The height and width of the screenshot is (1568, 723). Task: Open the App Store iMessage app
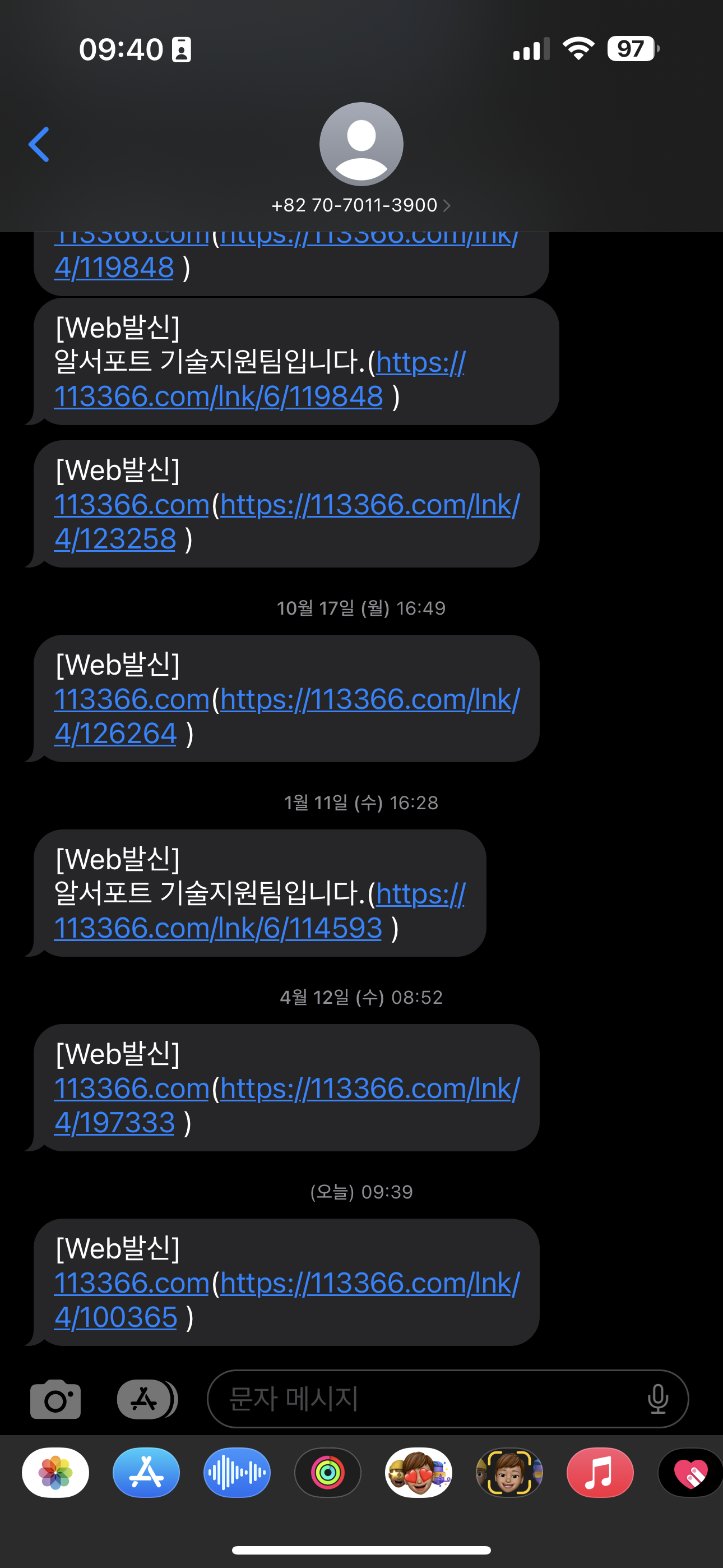tap(146, 1473)
